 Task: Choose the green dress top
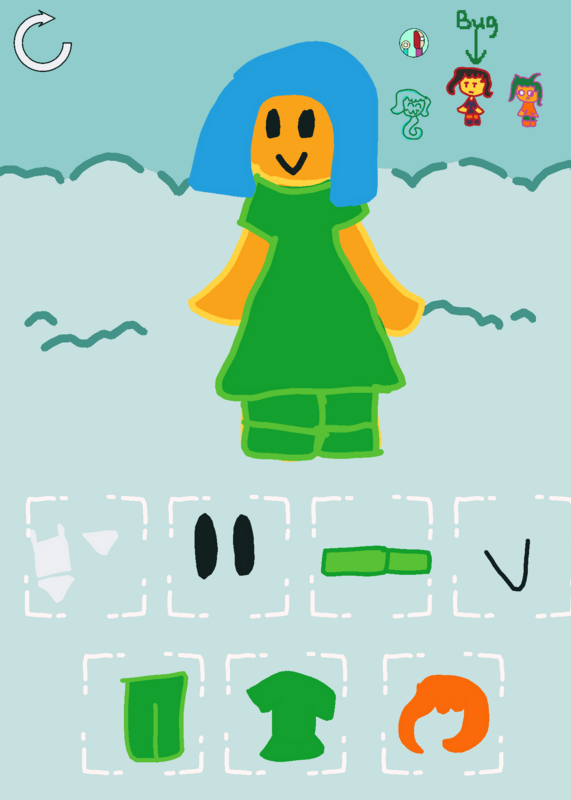292,716
